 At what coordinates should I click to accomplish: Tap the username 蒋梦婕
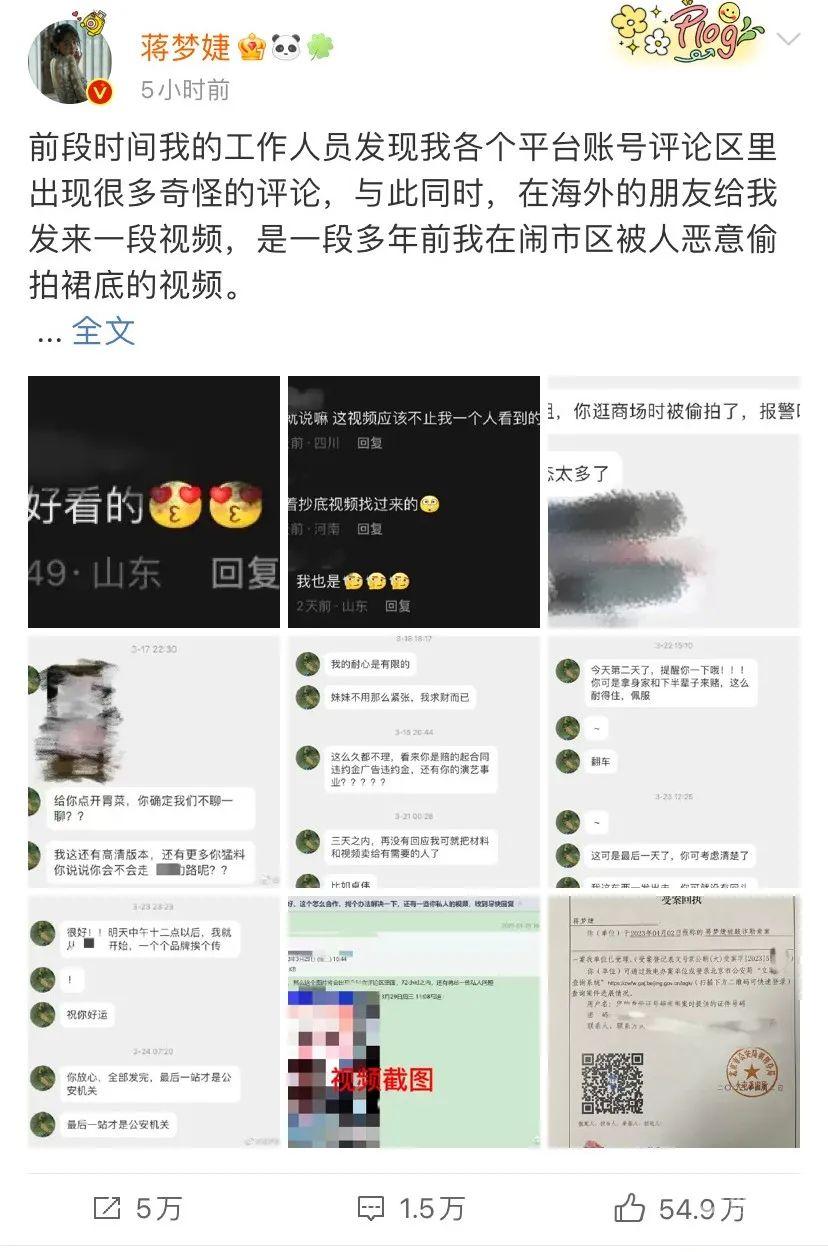[x=186, y=46]
